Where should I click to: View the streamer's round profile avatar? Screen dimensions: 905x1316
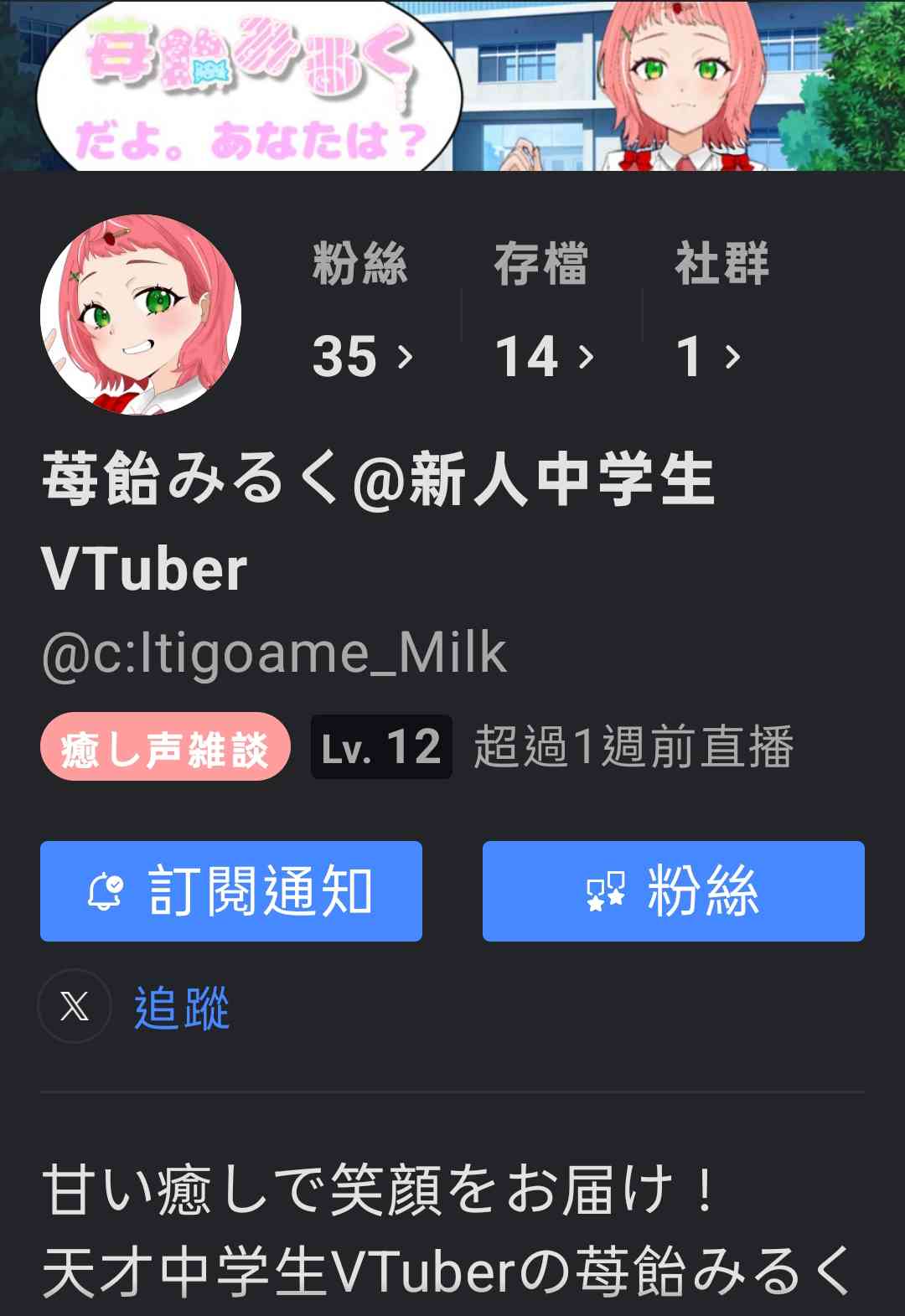click(x=141, y=315)
